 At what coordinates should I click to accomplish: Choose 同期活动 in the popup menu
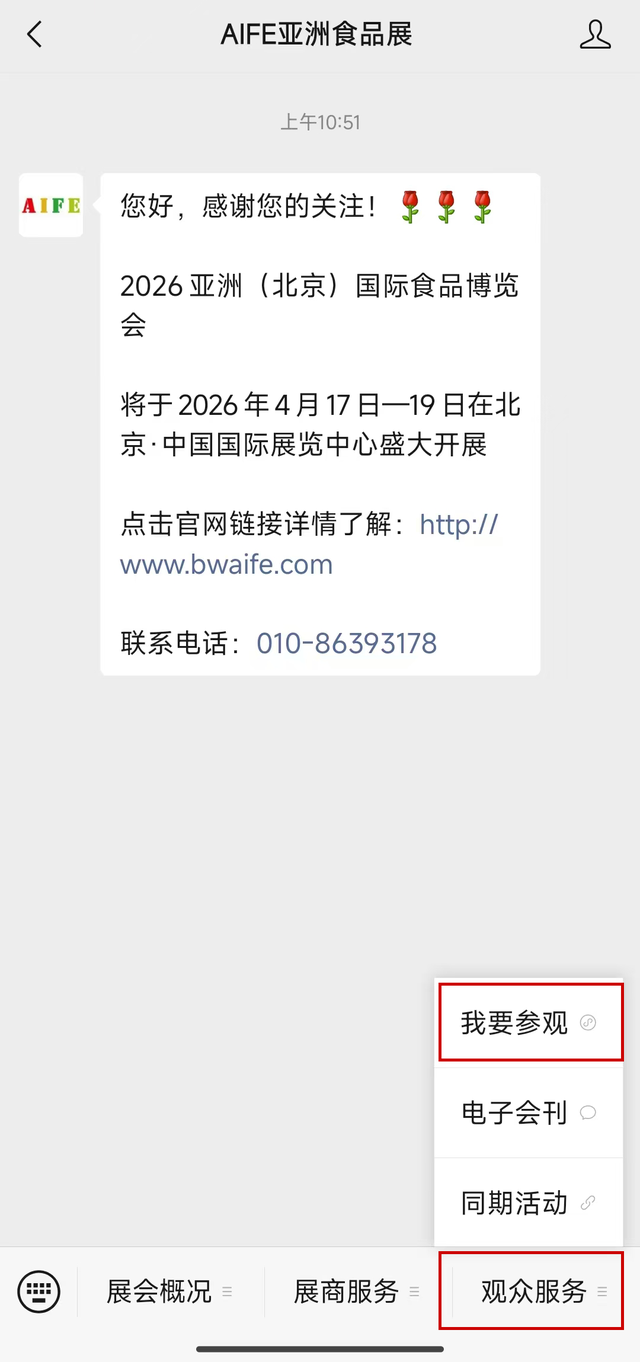click(x=530, y=1203)
